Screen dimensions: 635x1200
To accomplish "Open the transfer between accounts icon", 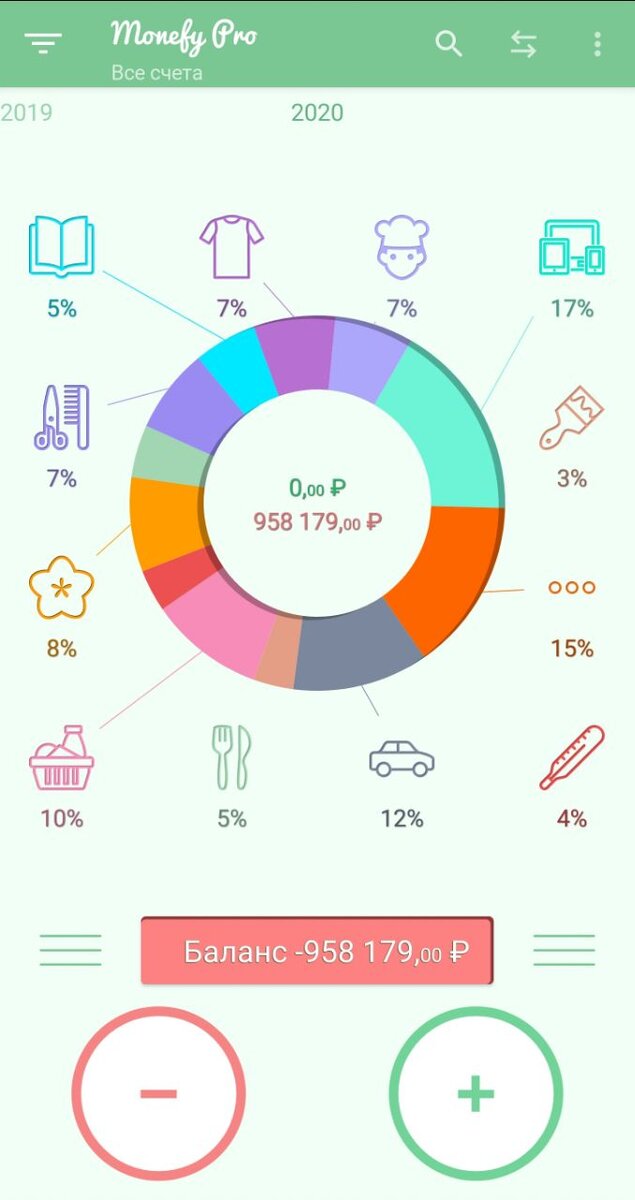I will [x=523, y=44].
